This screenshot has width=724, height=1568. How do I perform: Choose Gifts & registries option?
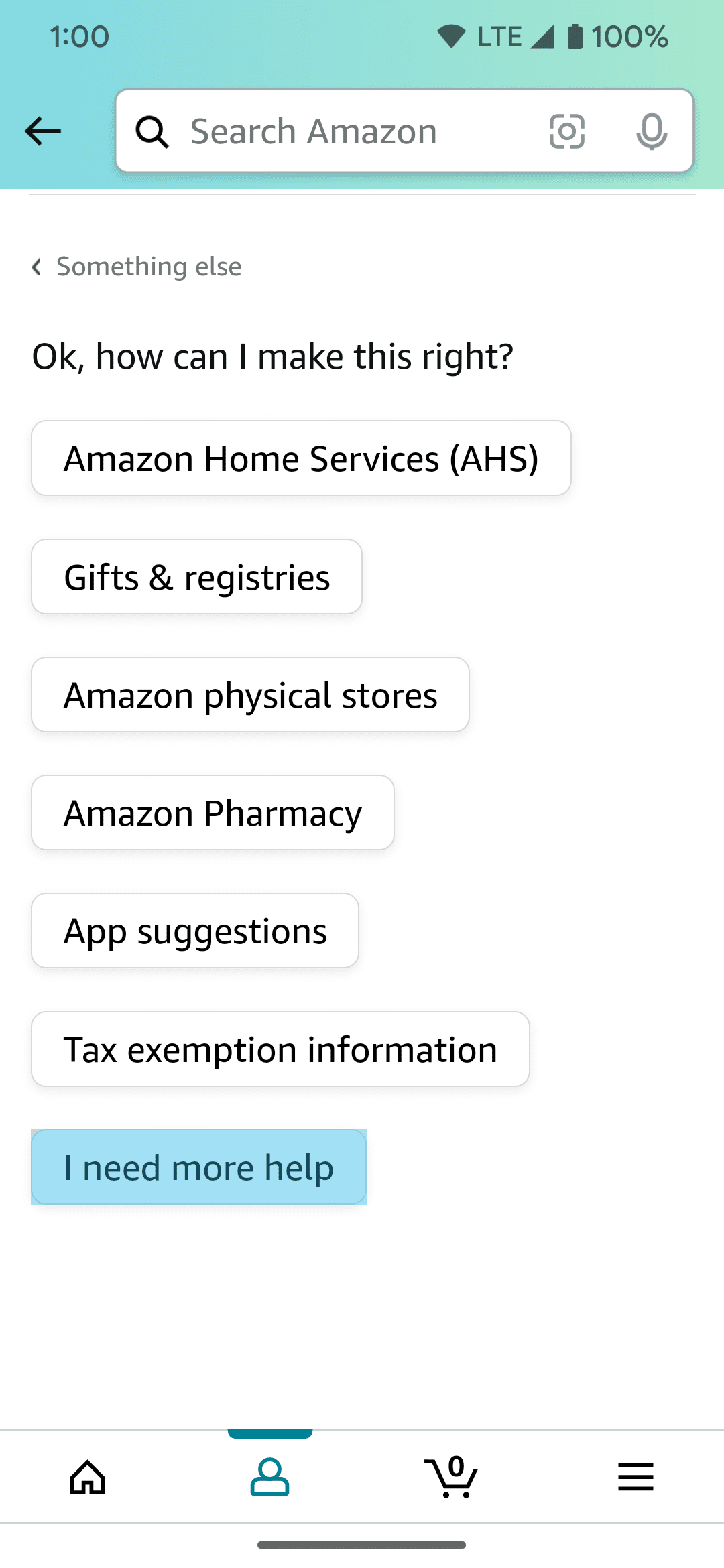pyautogui.click(x=196, y=576)
